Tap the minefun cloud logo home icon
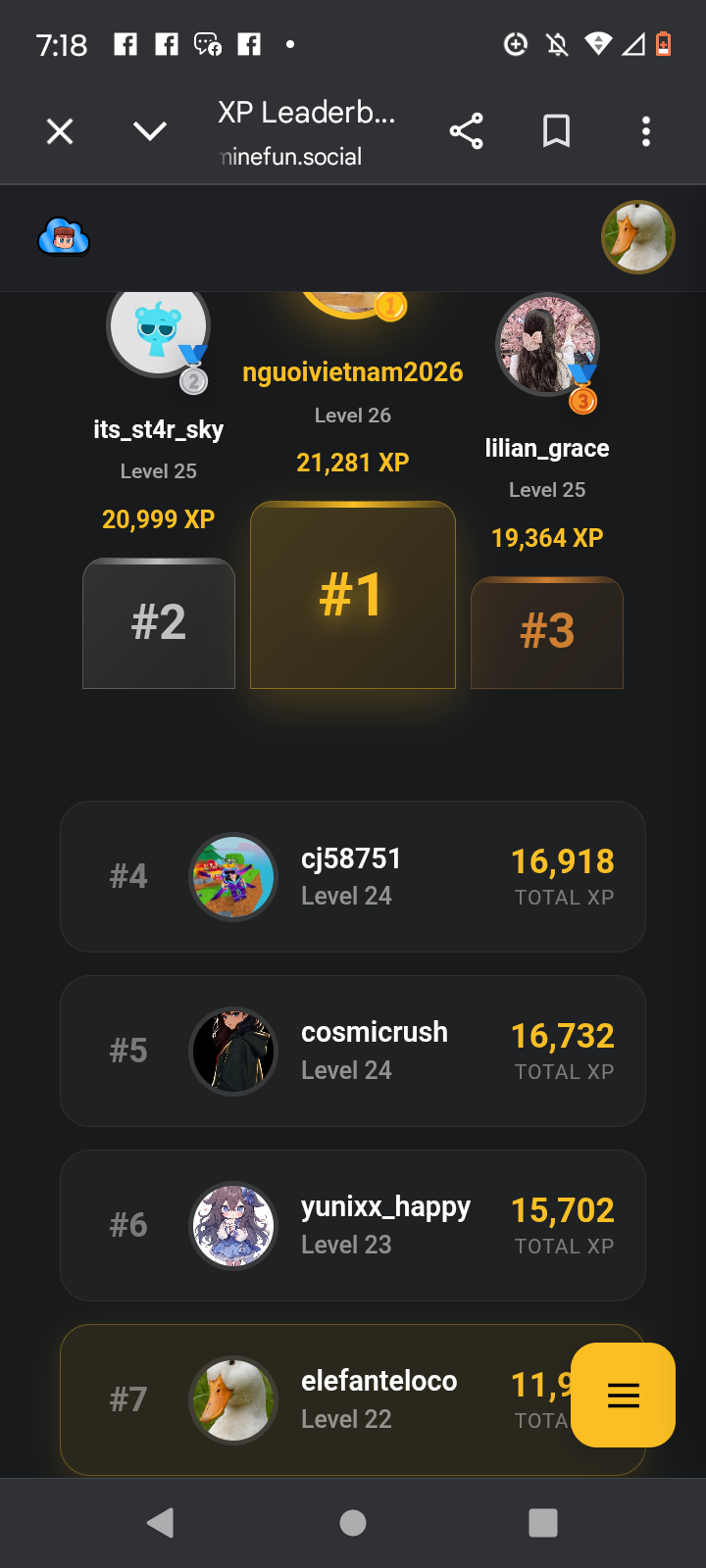 coord(64,237)
